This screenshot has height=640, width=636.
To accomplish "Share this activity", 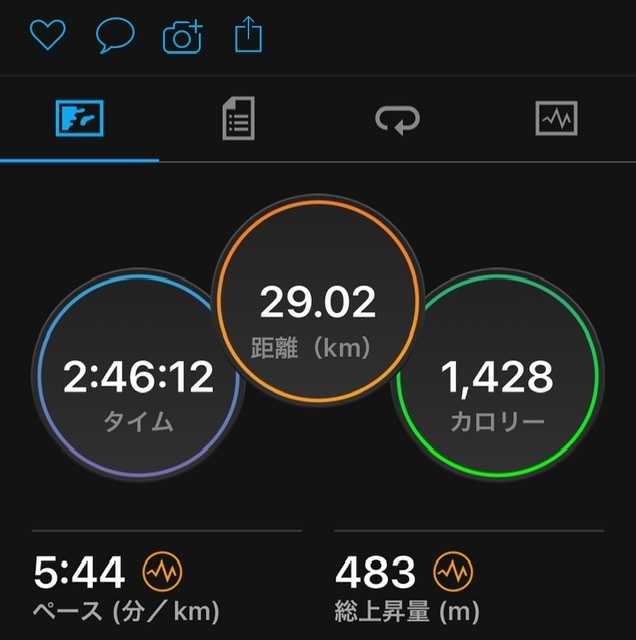I will [248, 34].
